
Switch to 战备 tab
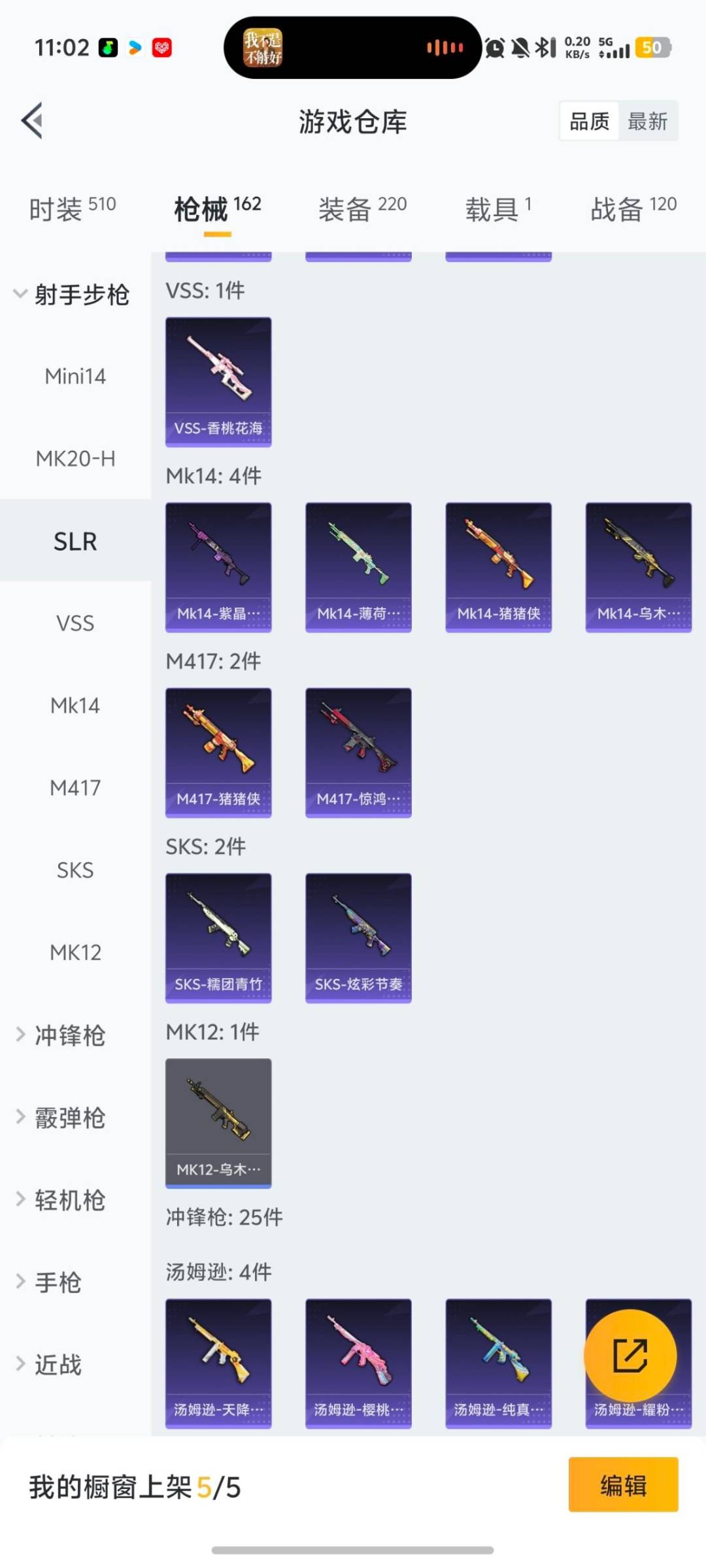pos(633,209)
